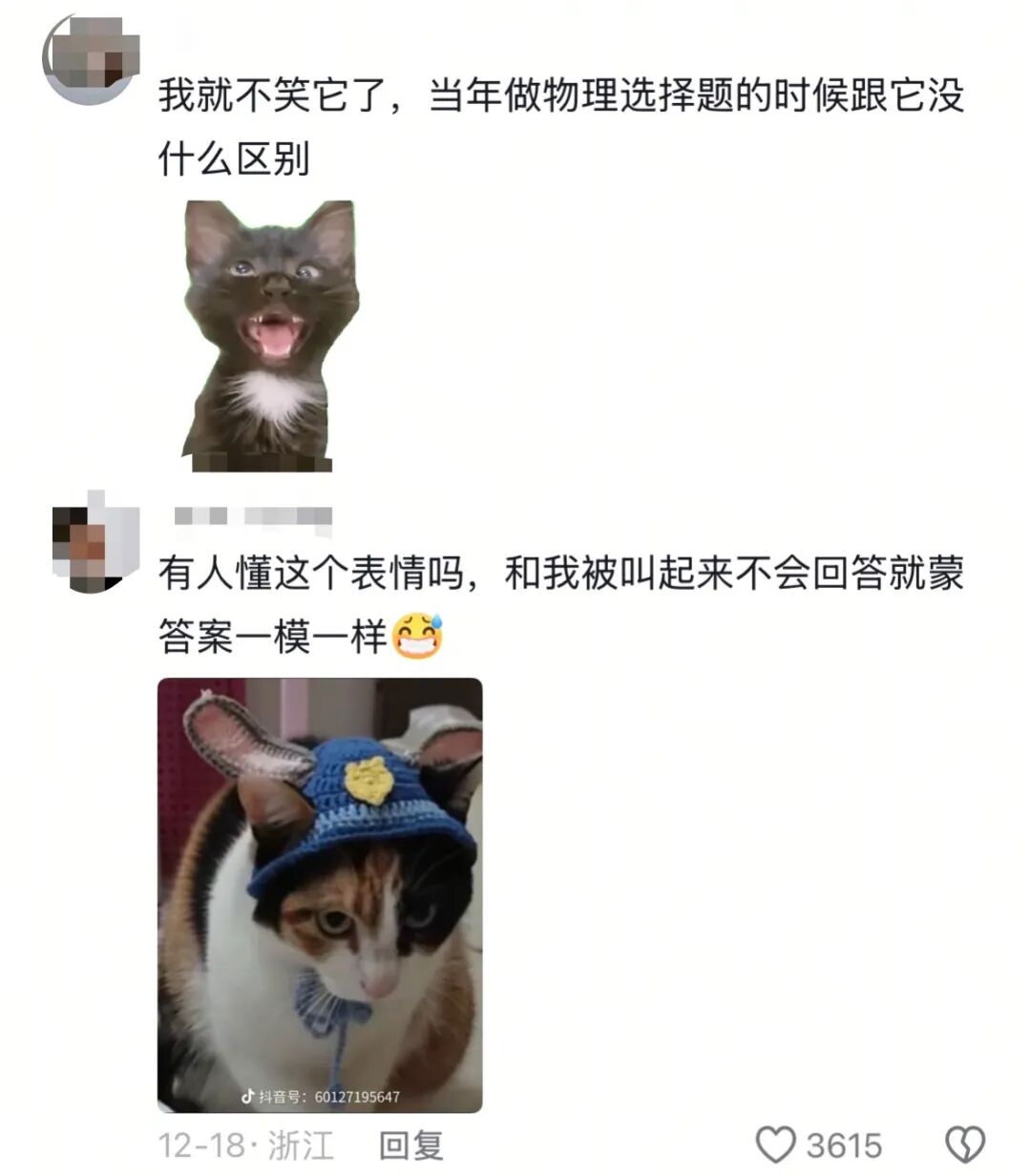Dislike the calico cat comment
1031x1176 pixels.
(963, 1144)
